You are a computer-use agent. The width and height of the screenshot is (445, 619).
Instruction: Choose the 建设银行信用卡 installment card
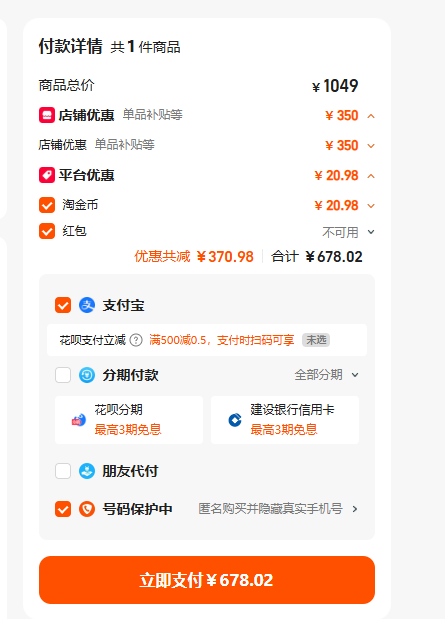[285, 420]
